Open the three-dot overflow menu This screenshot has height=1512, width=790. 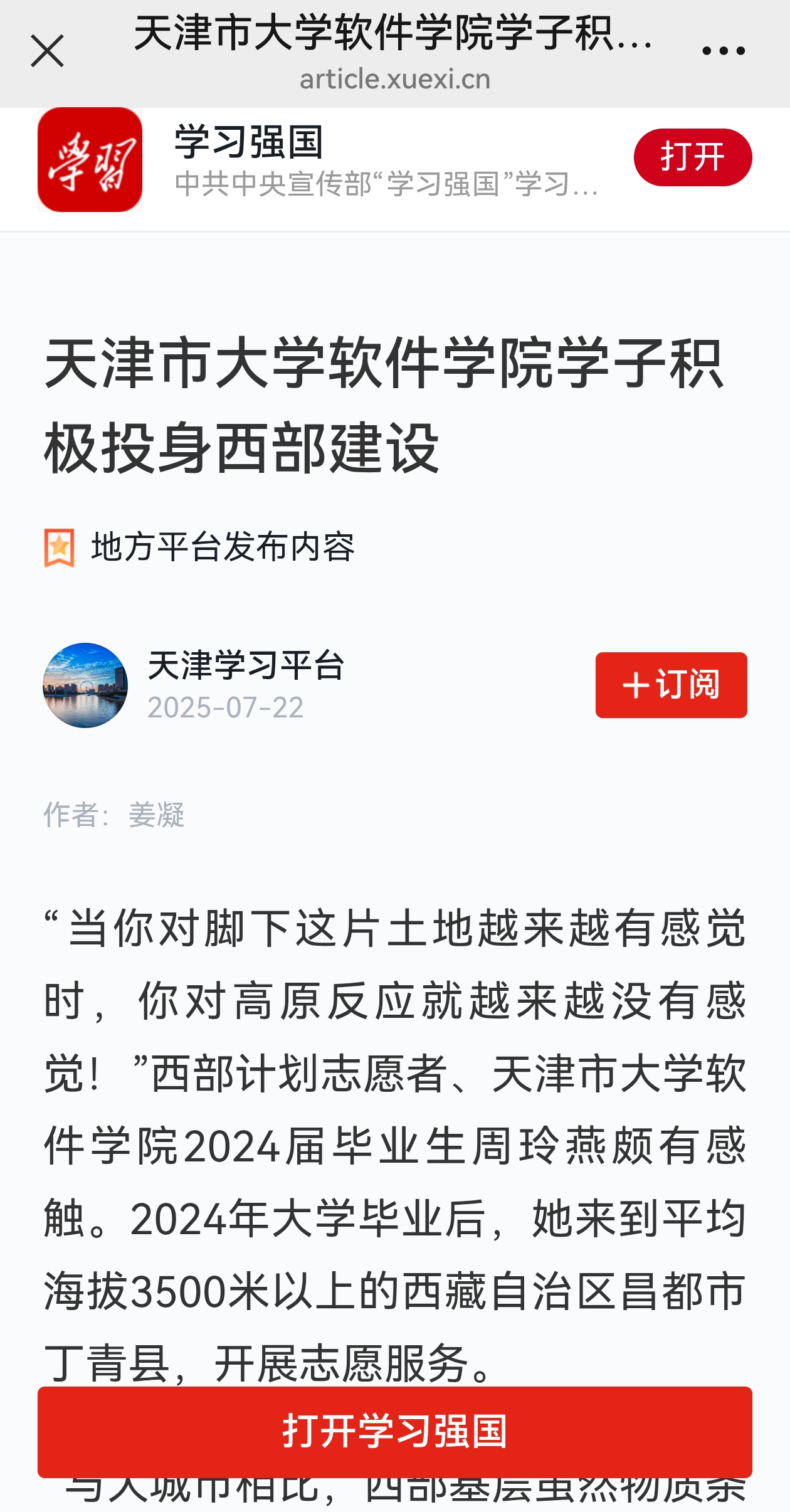(723, 51)
